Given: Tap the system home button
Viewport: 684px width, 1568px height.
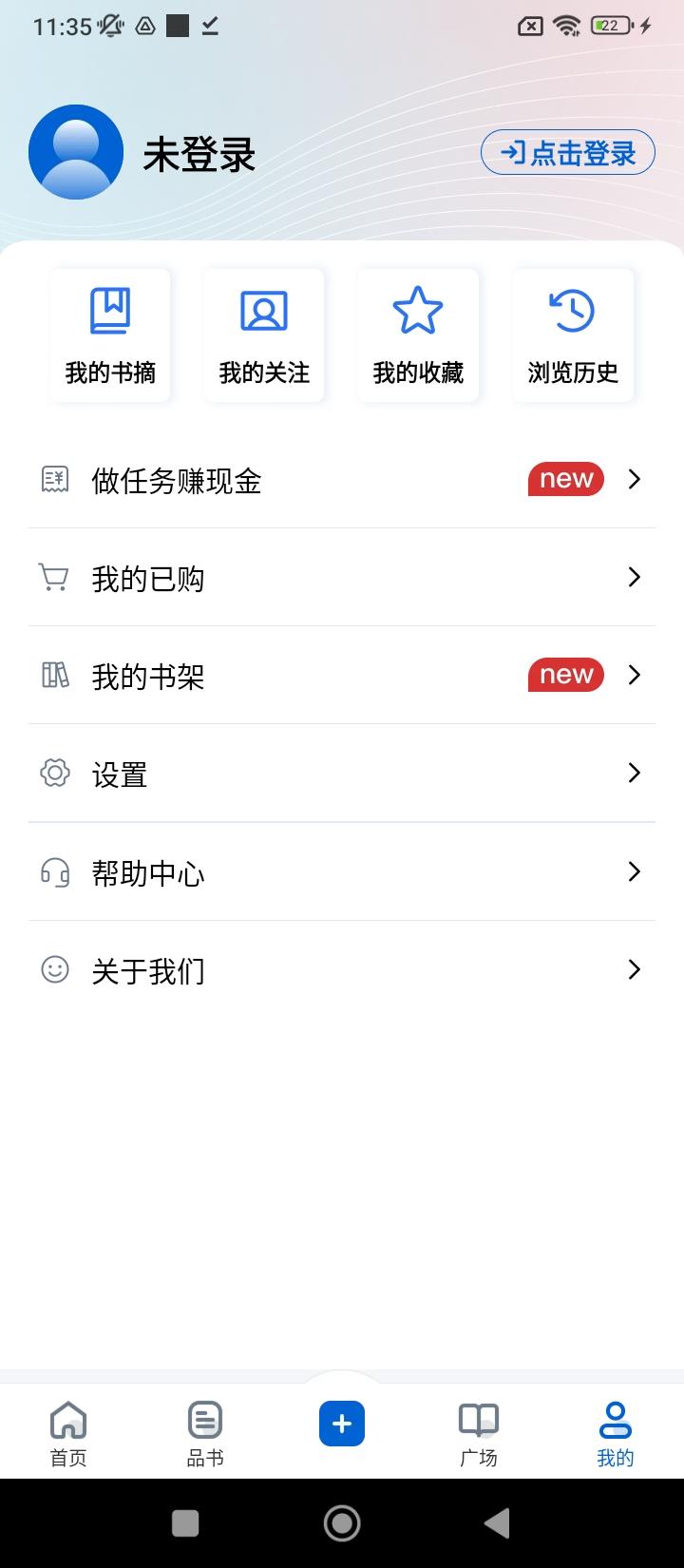Looking at the screenshot, I should click(x=342, y=1523).
